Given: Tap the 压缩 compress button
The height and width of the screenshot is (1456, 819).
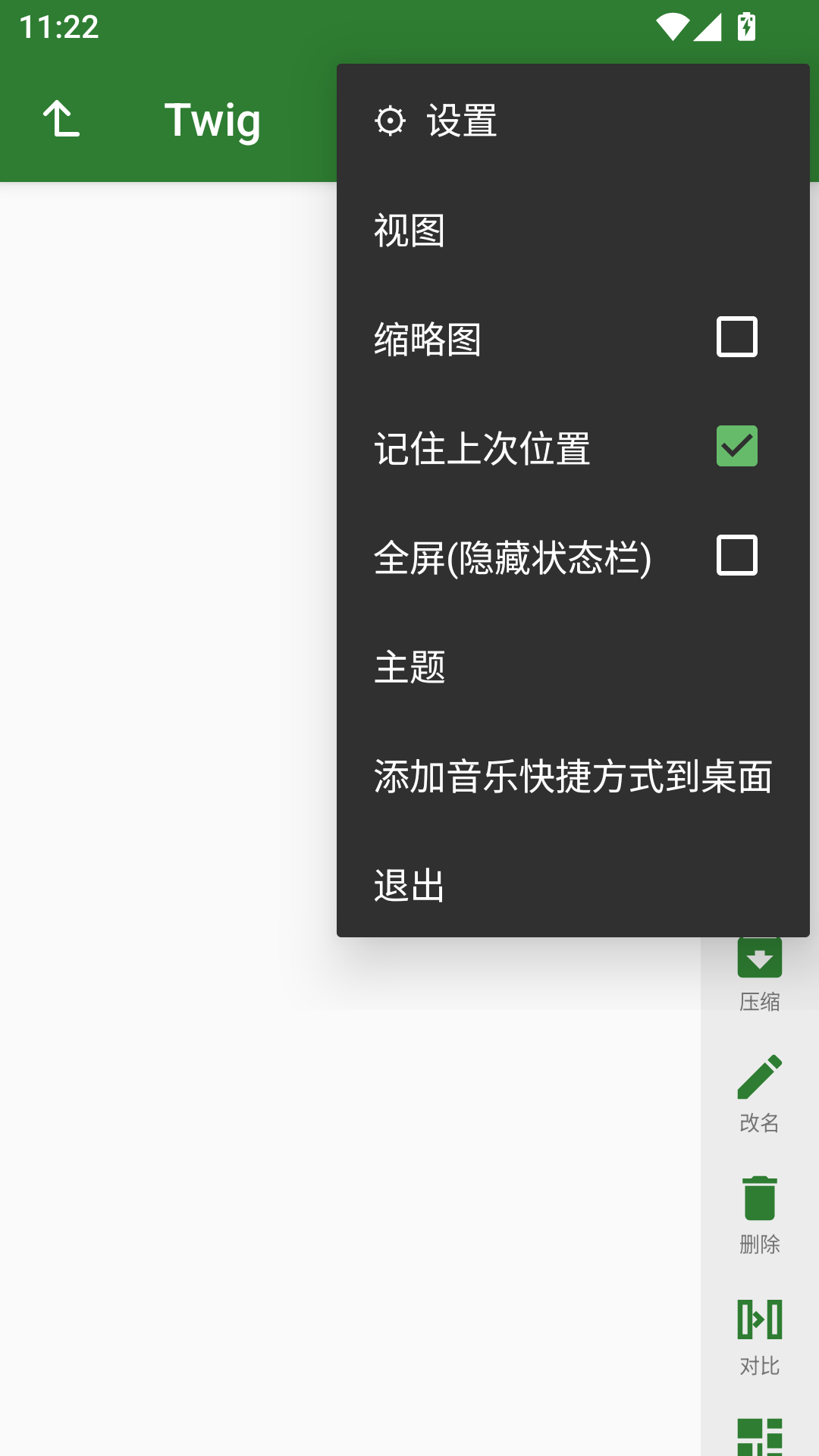Looking at the screenshot, I should pyautogui.click(x=760, y=974).
